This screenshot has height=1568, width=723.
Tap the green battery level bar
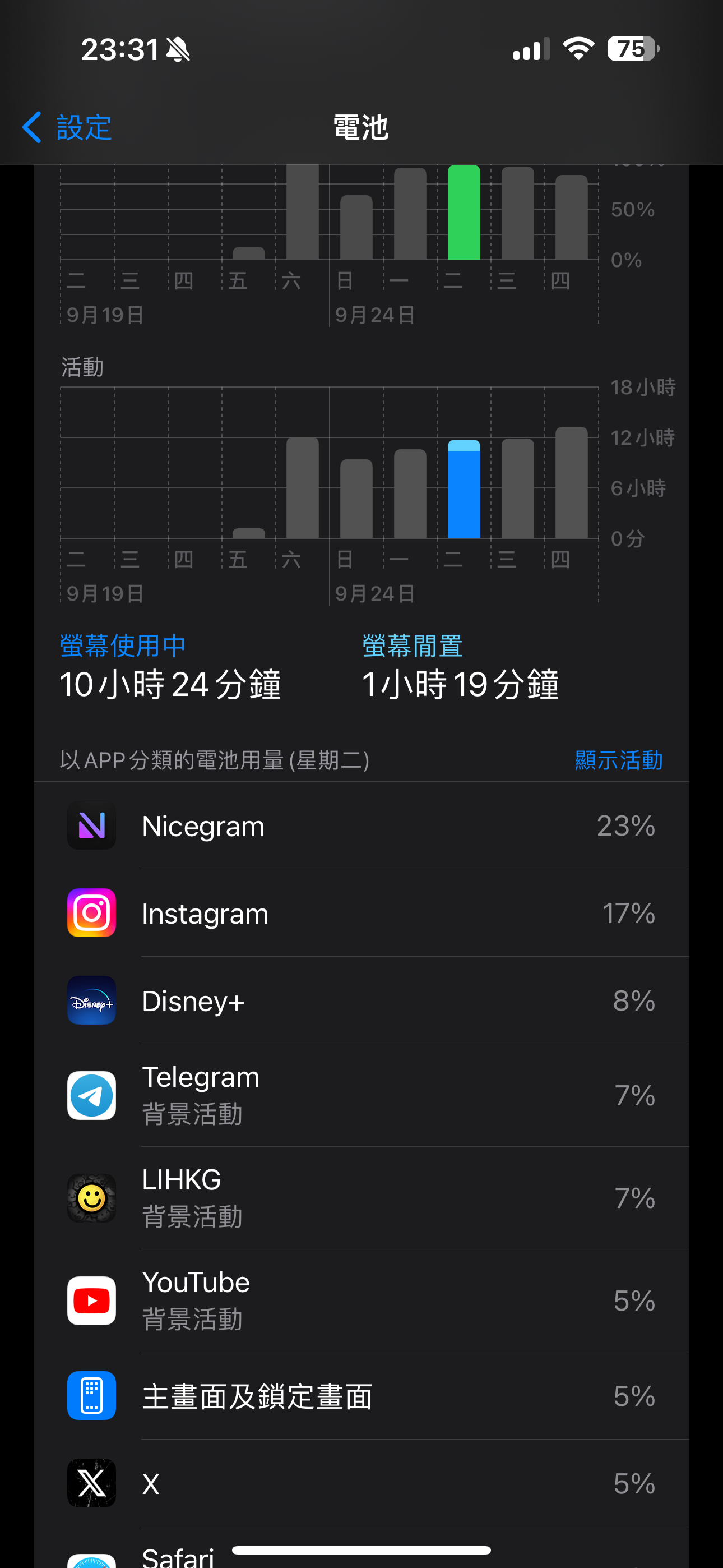(464, 213)
